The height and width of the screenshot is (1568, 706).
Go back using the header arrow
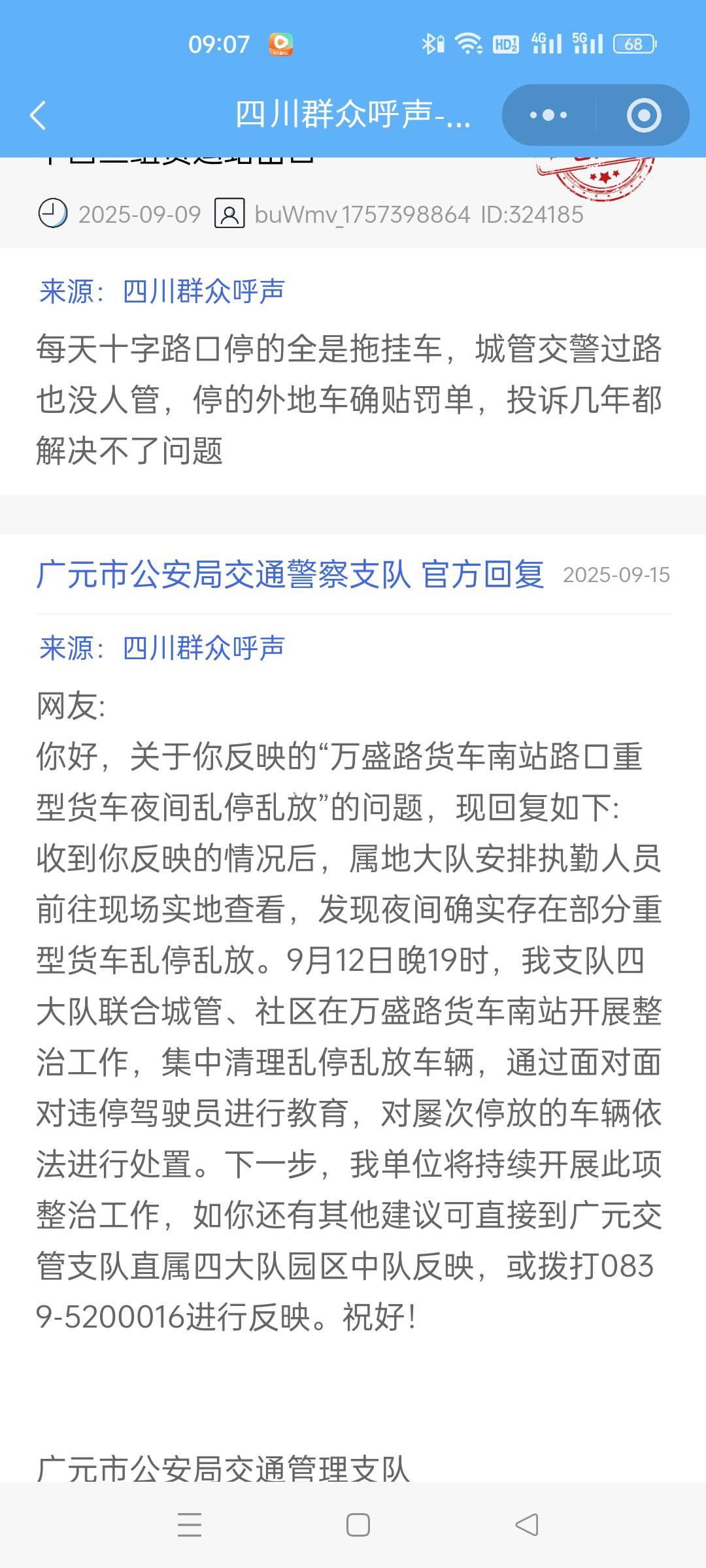click(39, 116)
